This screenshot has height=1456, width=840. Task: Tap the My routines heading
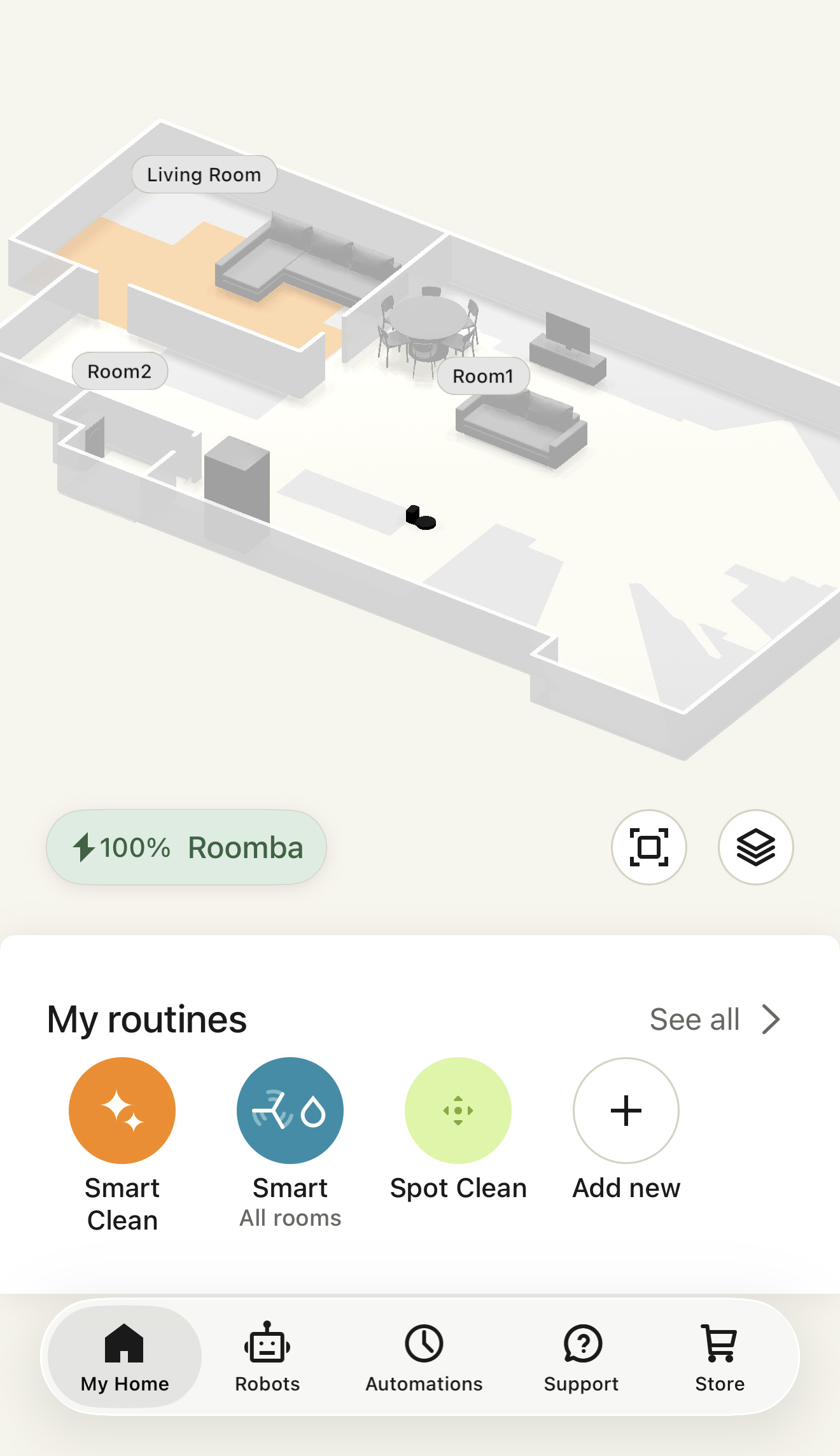(147, 1018)
